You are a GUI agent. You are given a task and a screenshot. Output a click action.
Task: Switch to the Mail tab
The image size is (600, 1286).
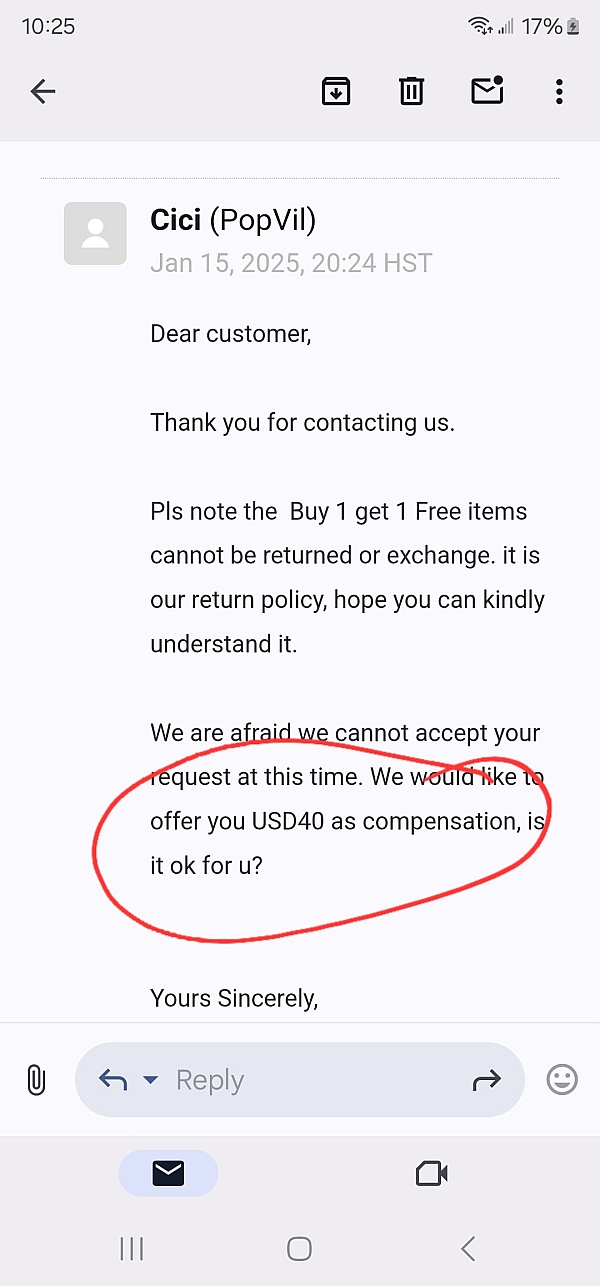pyautogui.click(x=168, y=1173)
